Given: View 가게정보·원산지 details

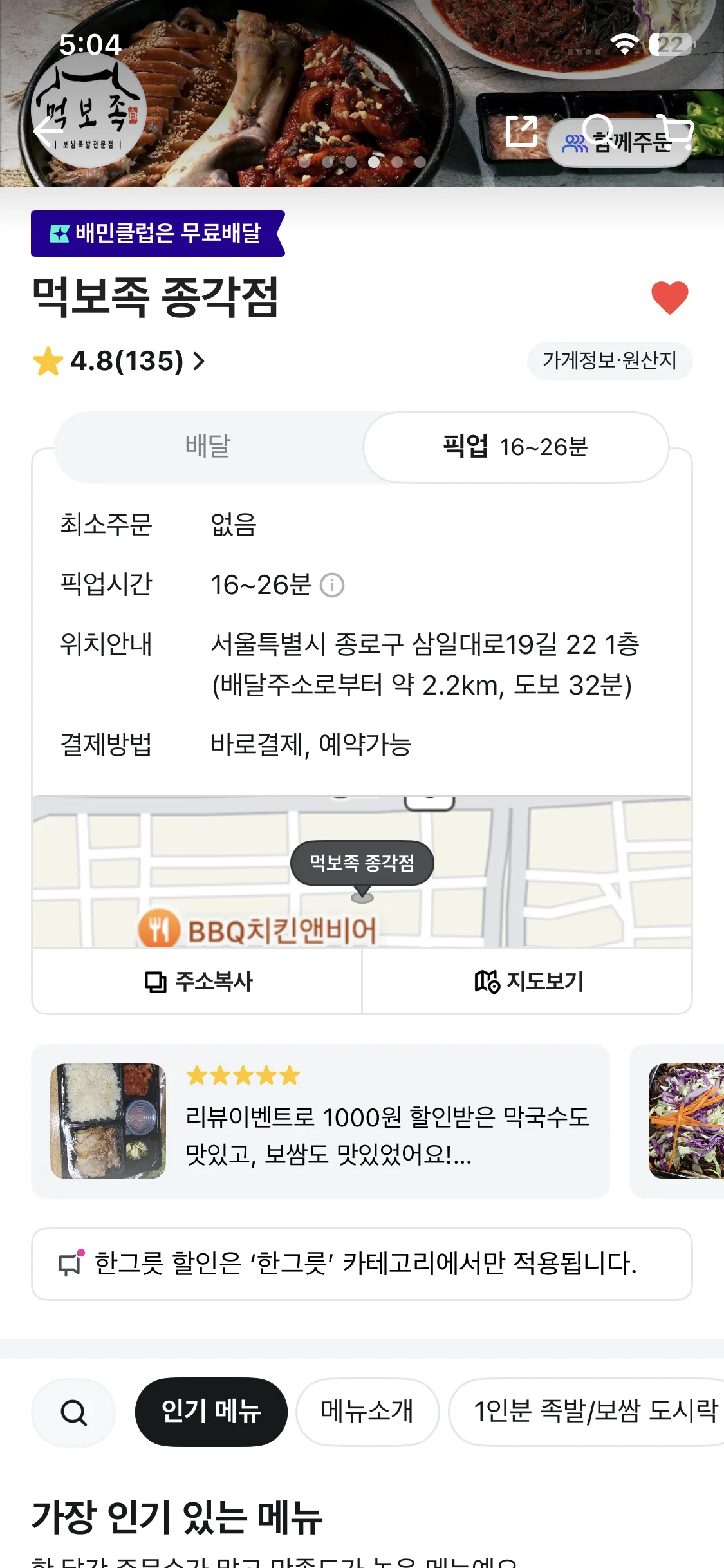Looking at the screenshot, I should coord(609,360).
